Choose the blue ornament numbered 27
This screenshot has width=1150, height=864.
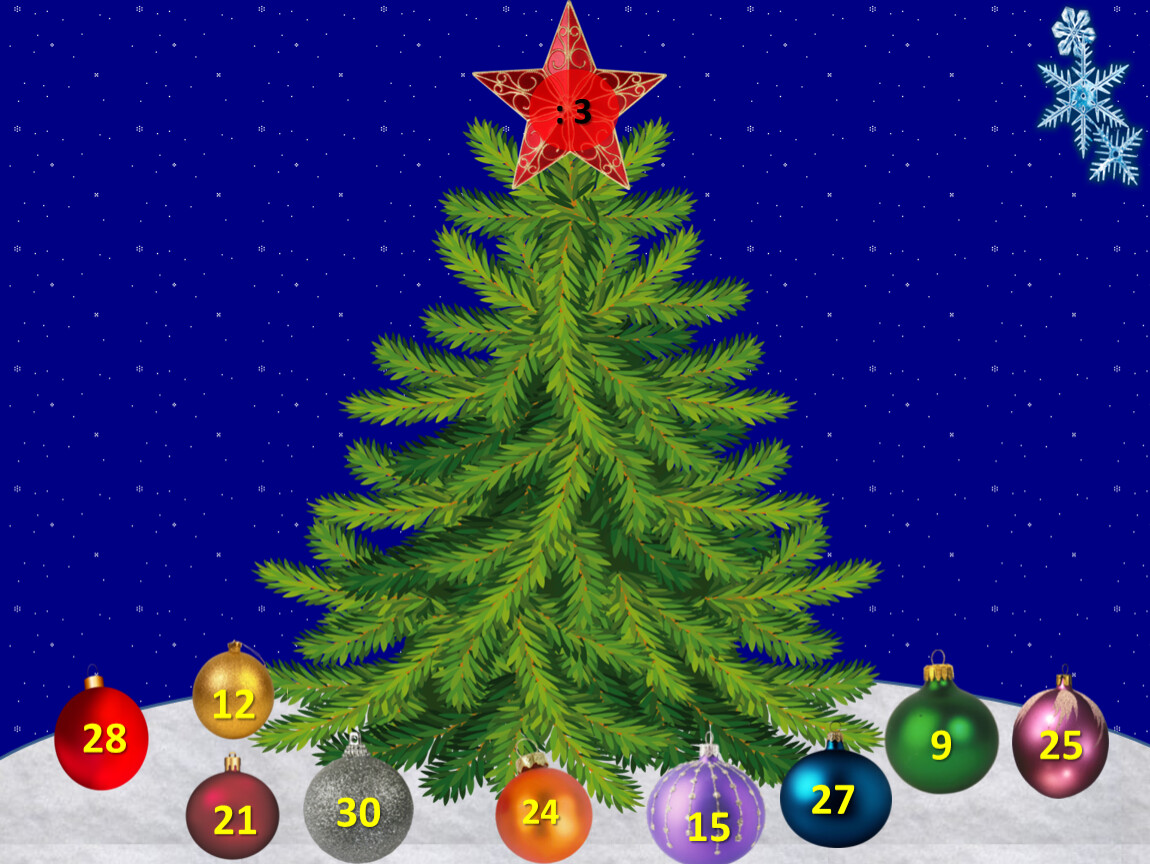tap(835, 796)
